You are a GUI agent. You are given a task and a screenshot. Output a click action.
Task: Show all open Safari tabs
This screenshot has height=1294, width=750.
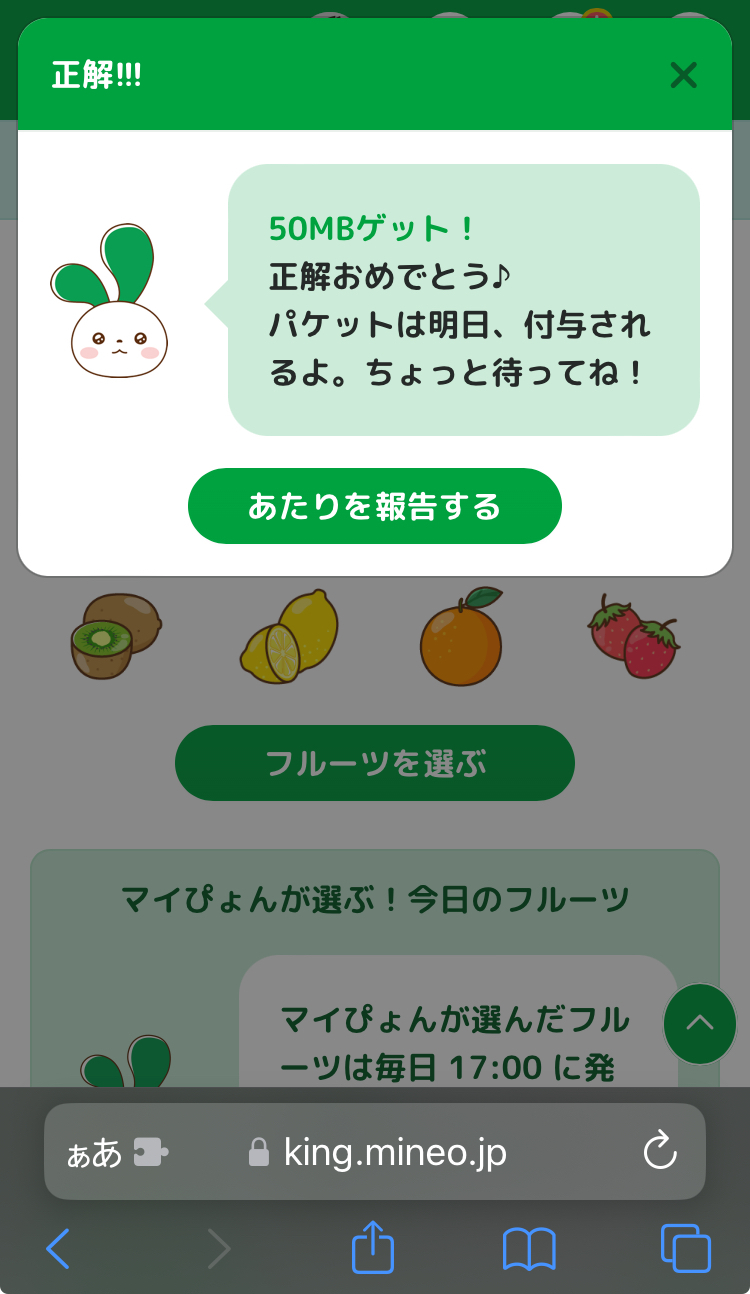tap(686, 1249)
